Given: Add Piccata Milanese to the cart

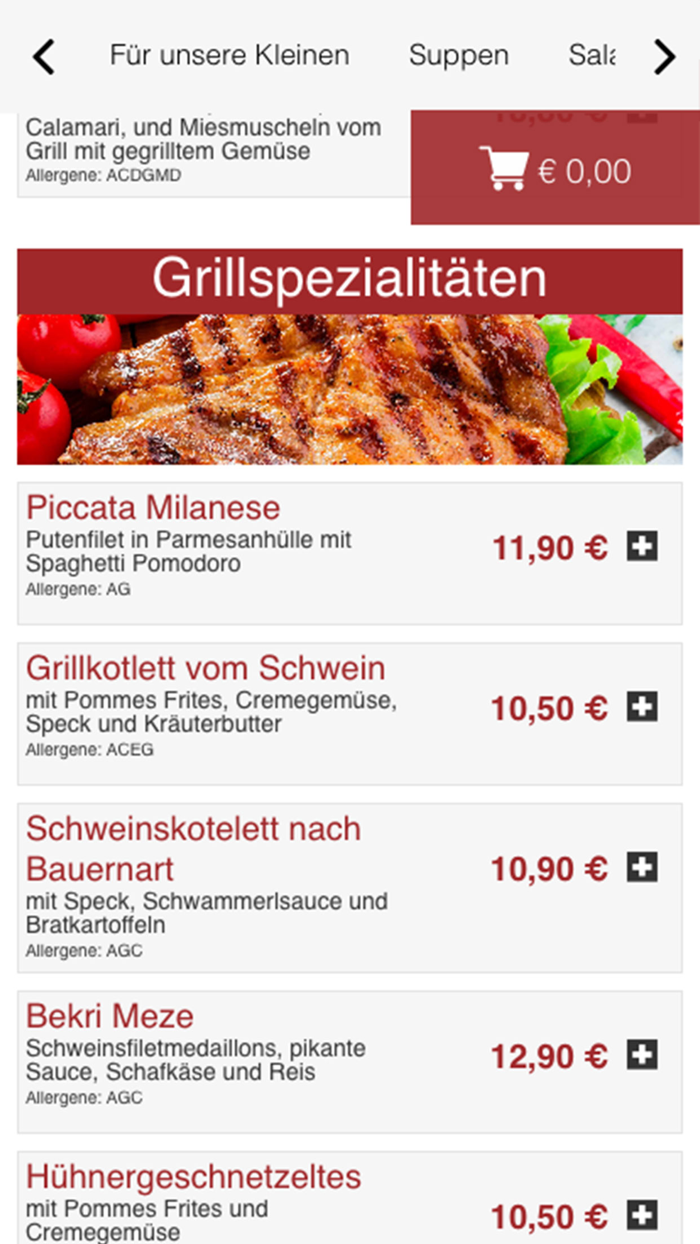Looking at the screenshot, I should click(x=642, y=547).
